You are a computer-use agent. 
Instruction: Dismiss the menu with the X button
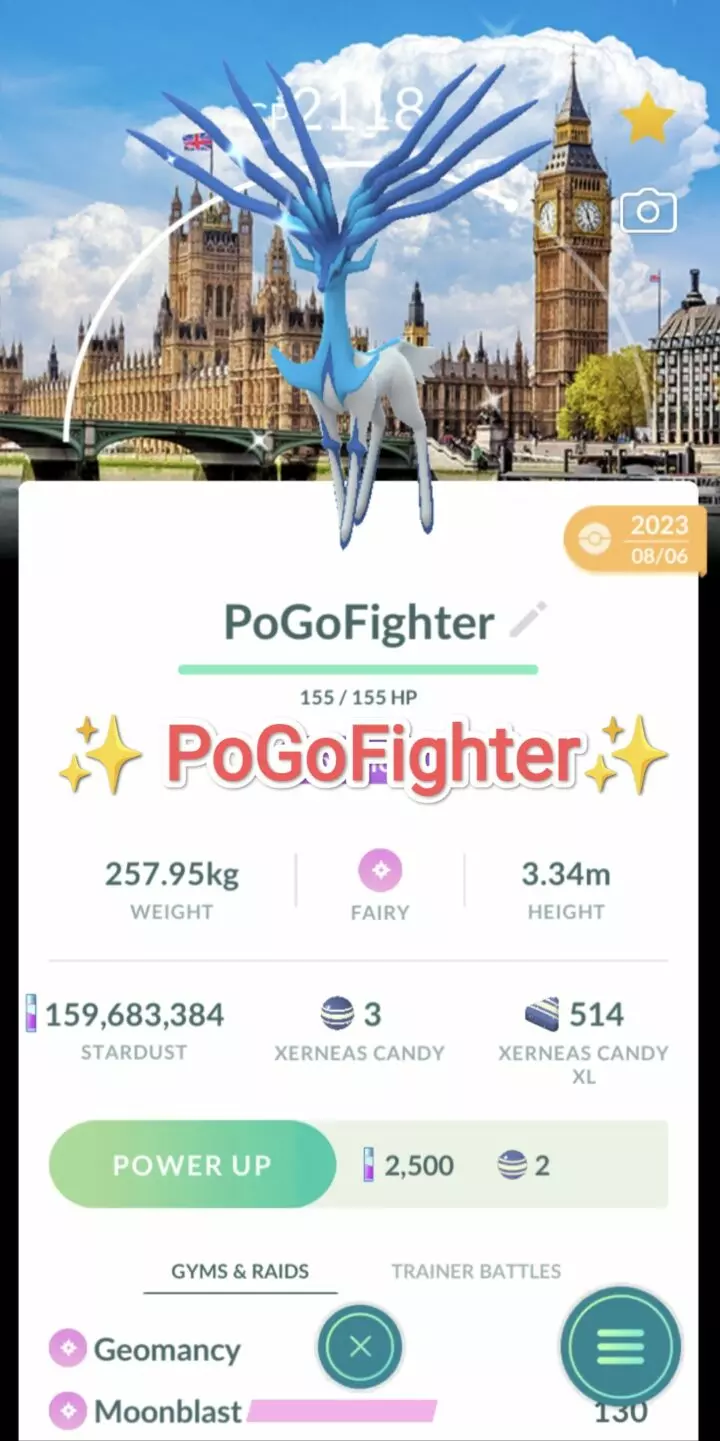click(360, 1347)
